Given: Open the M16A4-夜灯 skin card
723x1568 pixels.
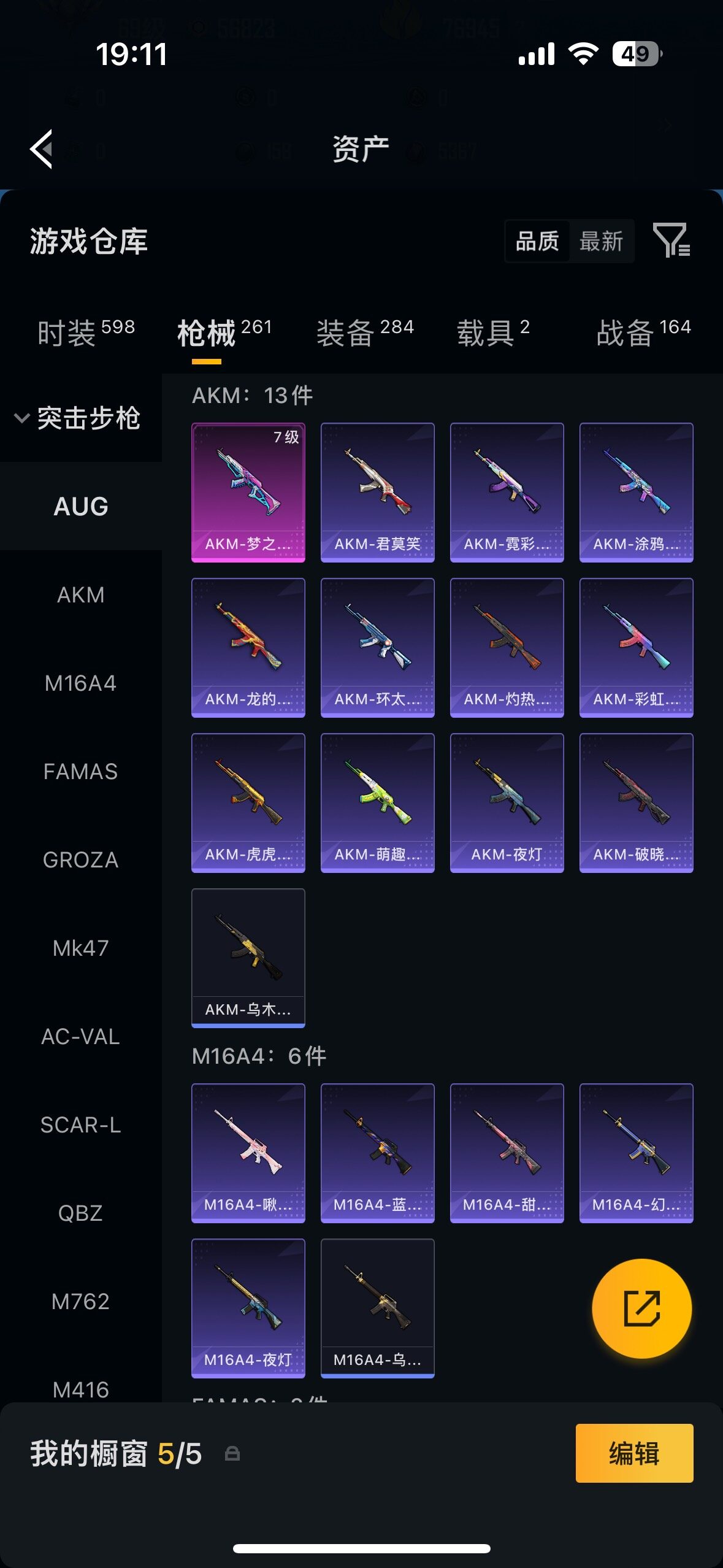Looking at the screenshot, I should [248, 1308].
